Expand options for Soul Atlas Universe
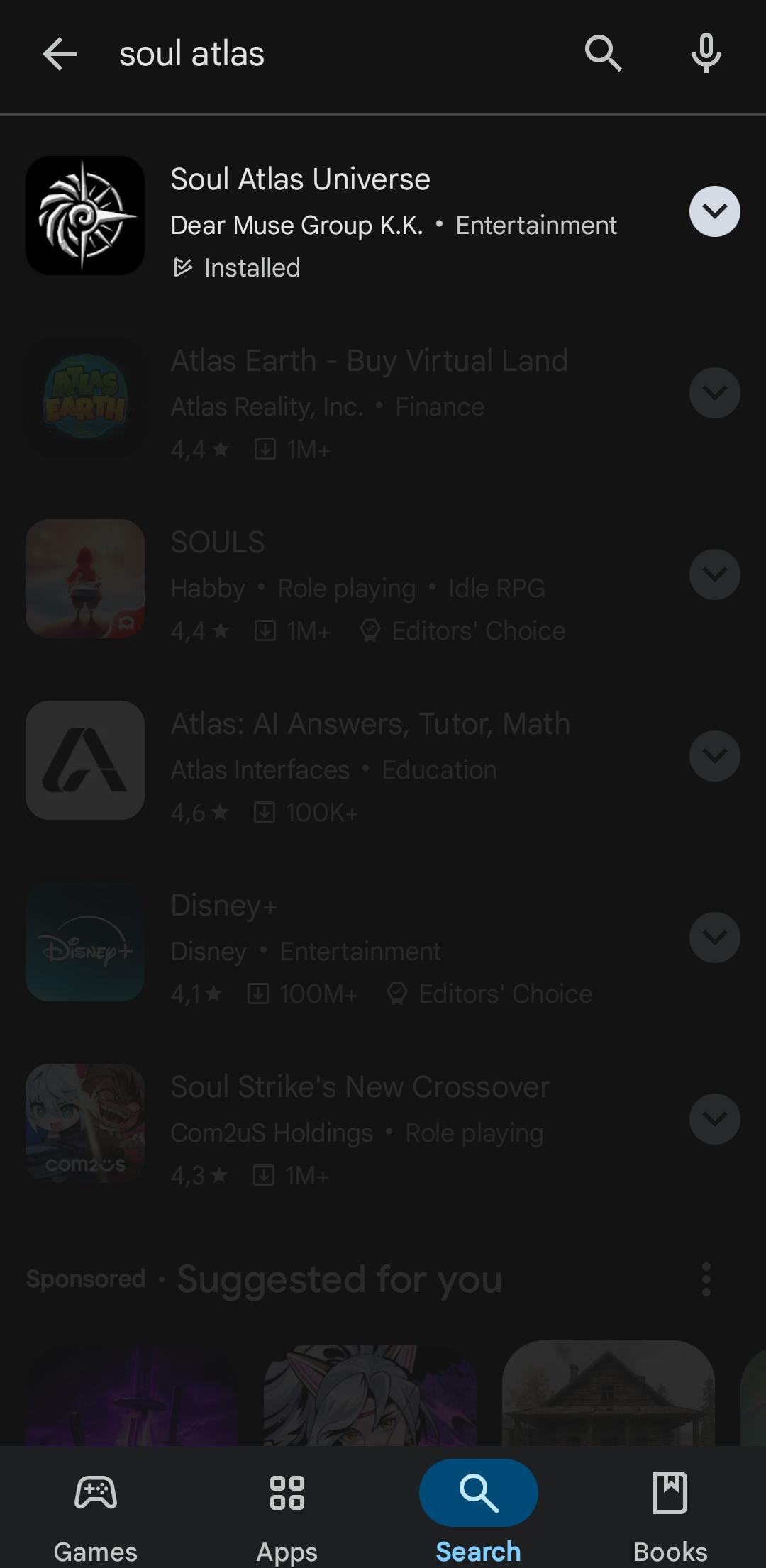The image size is (766, 1568). coord(714,211)
